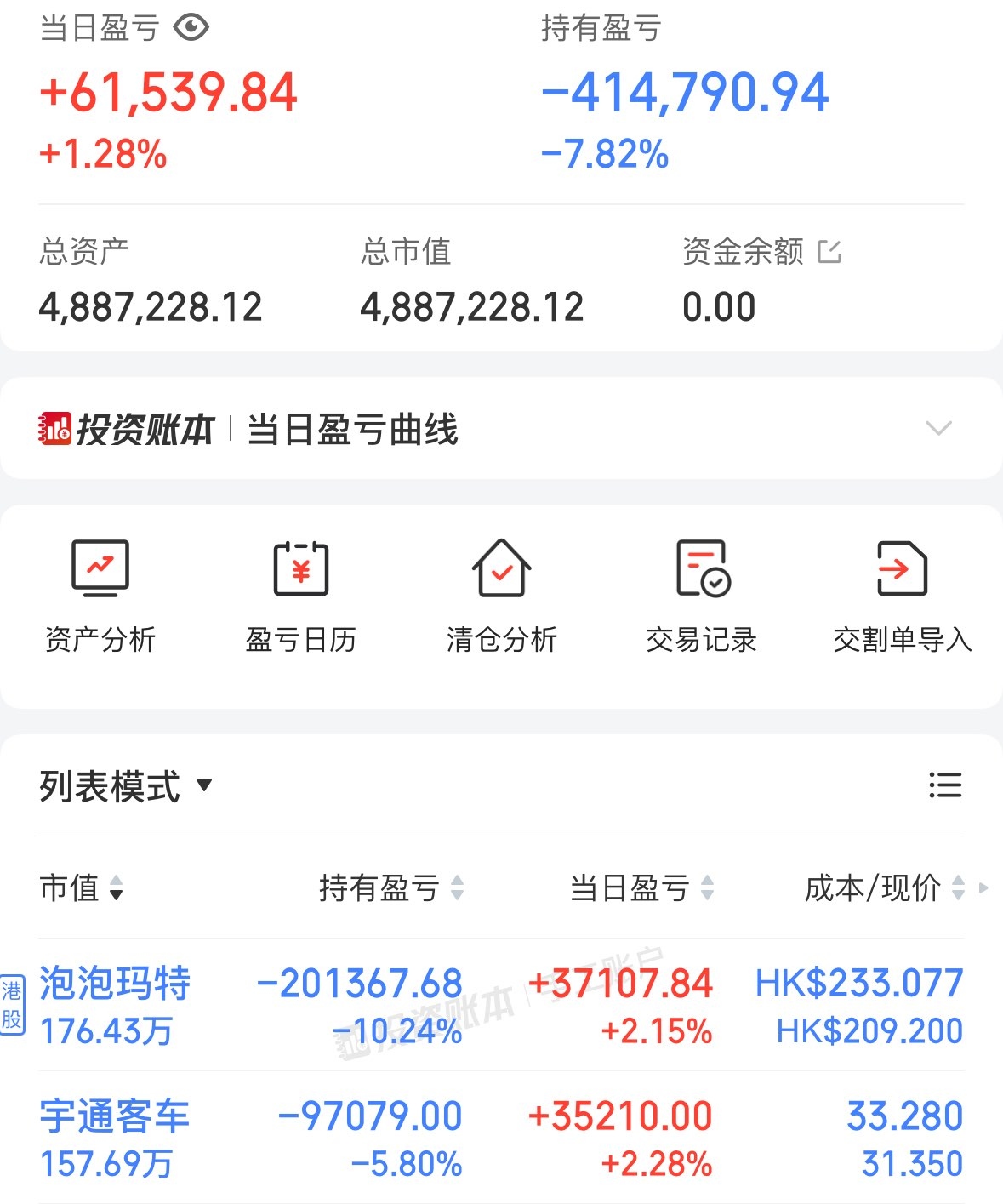Open the 宇通客车 holding row
The width and height of the screenshot is (1003, 1204).
(x=502, y=1138)
